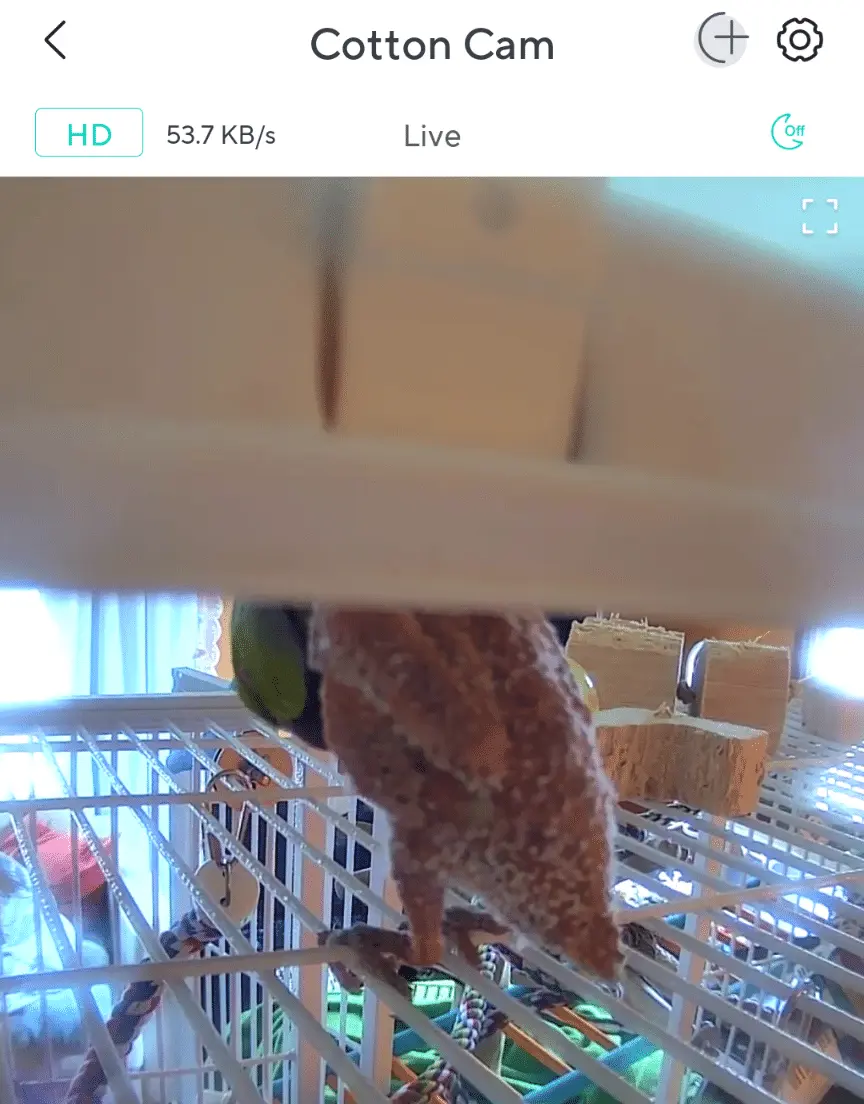Toggle night vision mode
864x1104 pixels.
point(788,132)
